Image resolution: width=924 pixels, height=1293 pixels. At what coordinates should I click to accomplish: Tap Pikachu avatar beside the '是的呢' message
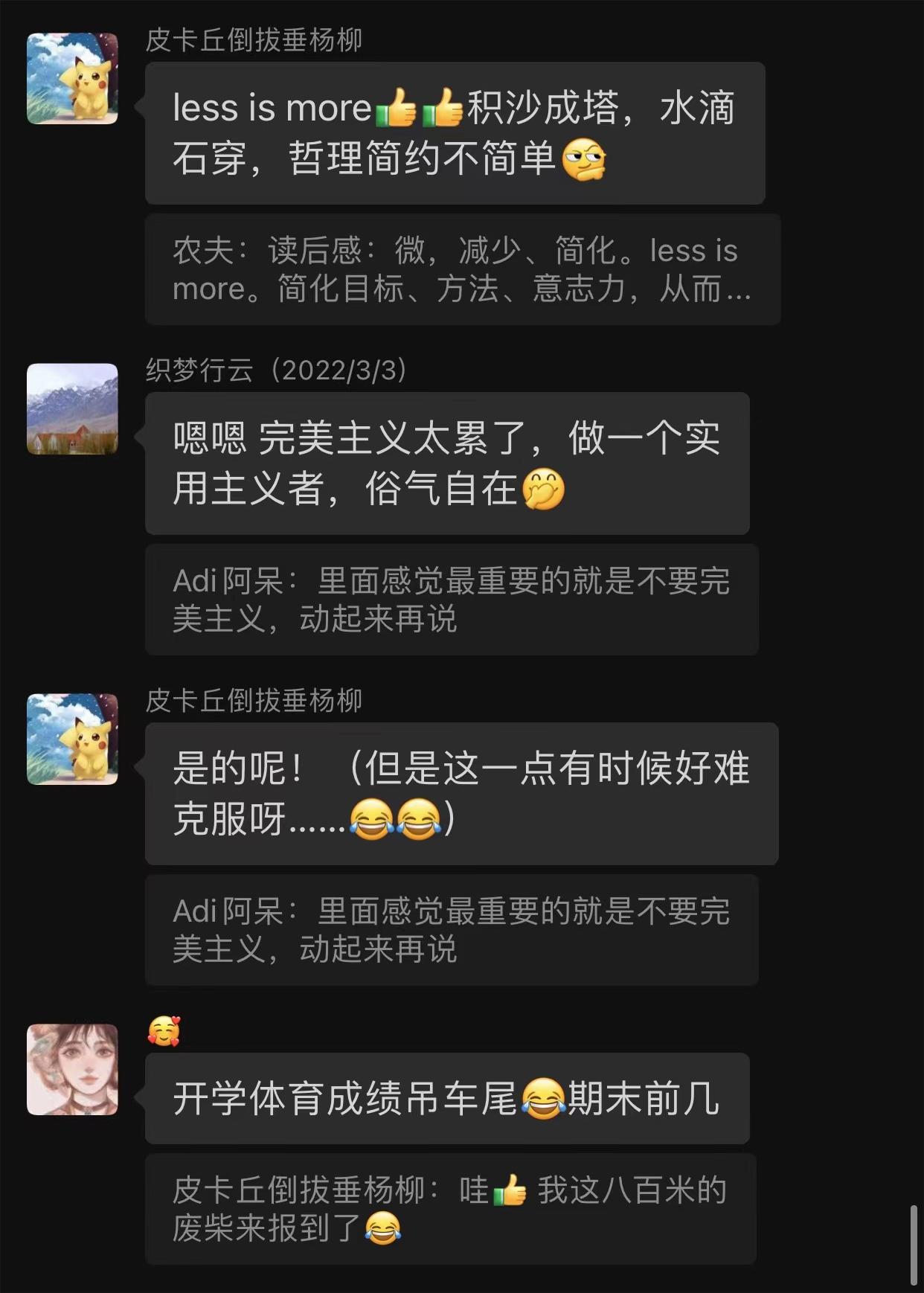(x=72, y=739)
